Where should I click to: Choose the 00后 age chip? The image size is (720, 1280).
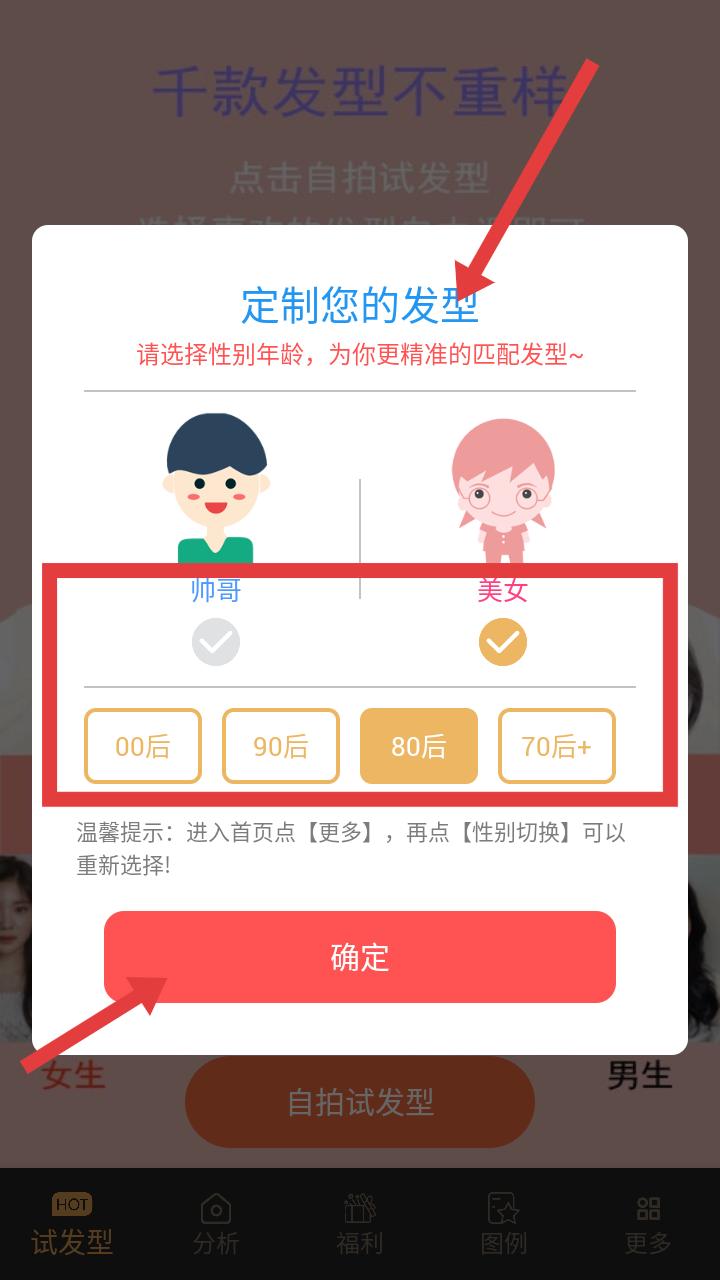[143, 746]
